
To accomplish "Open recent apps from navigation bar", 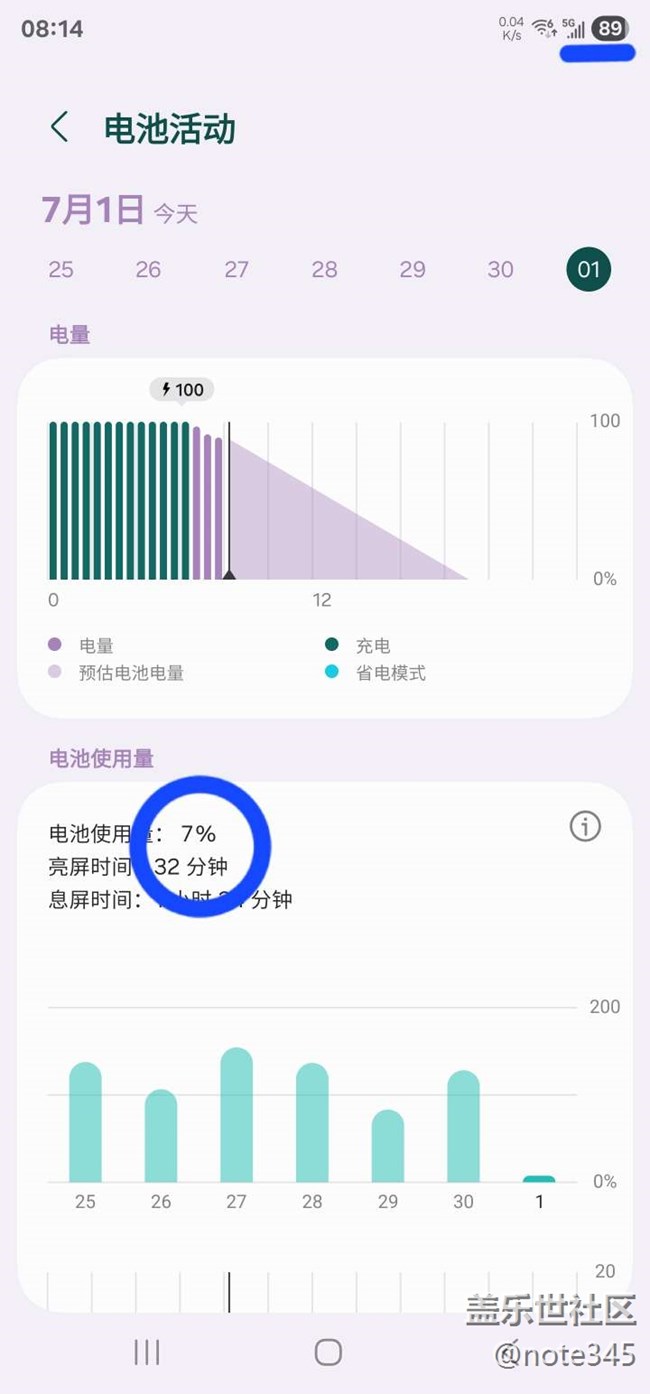I will [x=147, y=1352].
